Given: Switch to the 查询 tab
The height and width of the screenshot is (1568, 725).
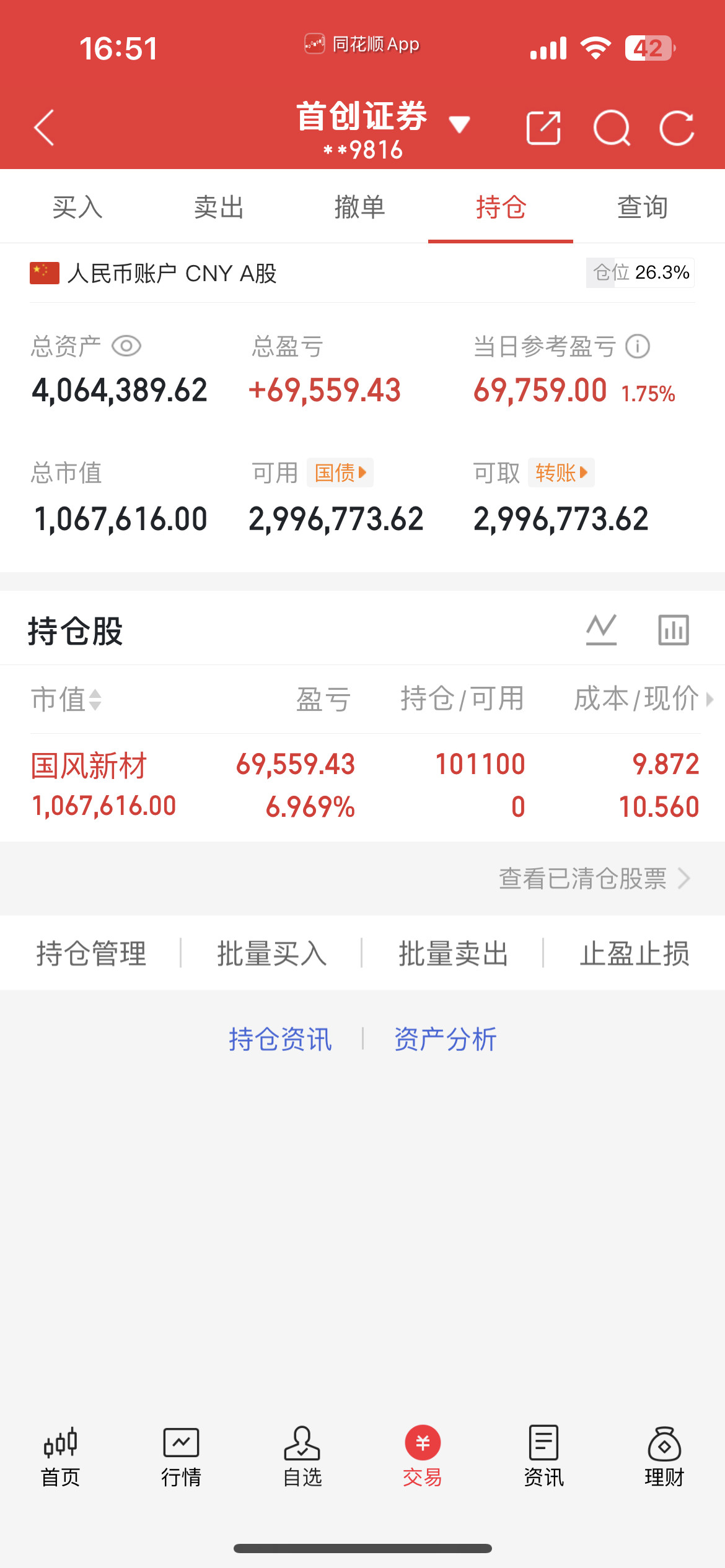Looking at the screenshot, I should (641, 207).
